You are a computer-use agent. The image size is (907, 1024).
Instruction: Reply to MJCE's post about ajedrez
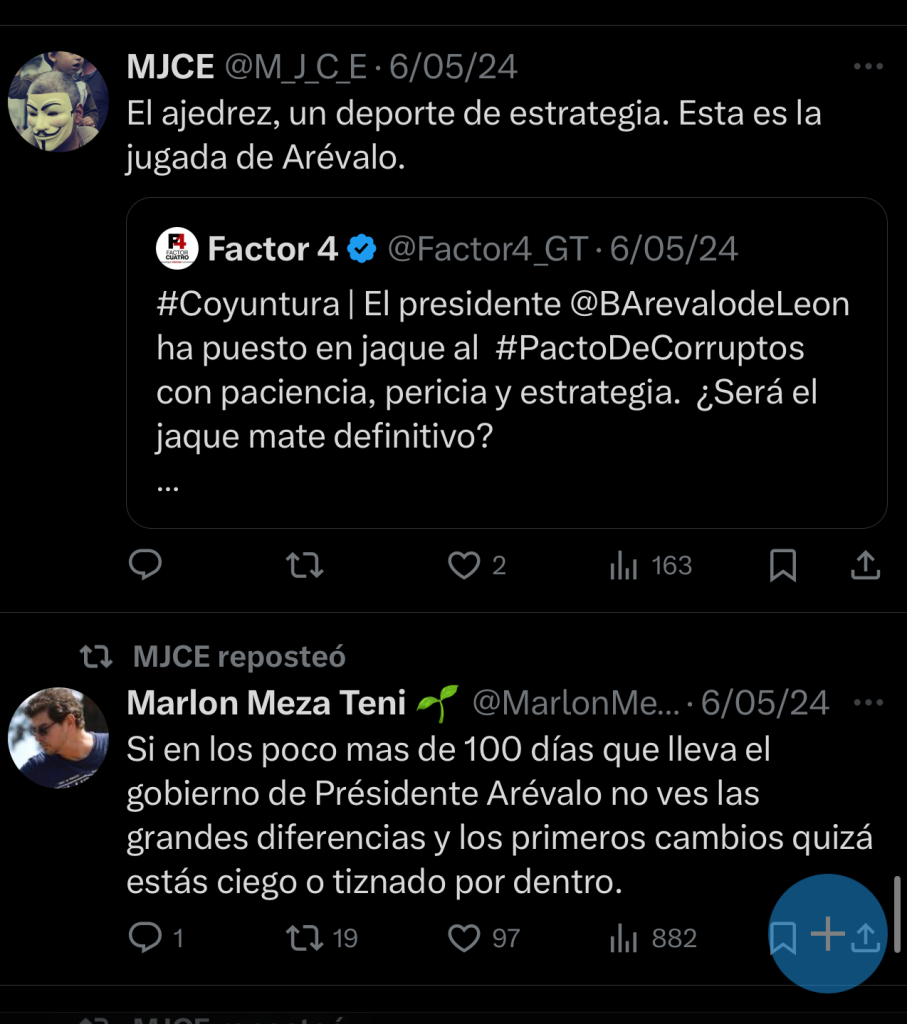click(x=146, y=566)
